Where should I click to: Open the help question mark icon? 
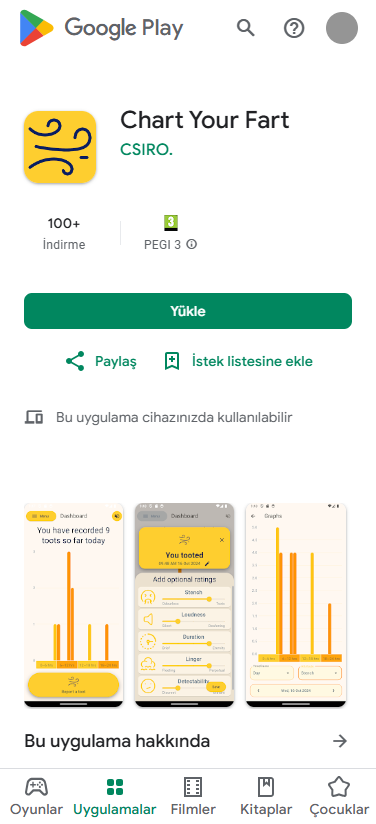coord(294,28)
